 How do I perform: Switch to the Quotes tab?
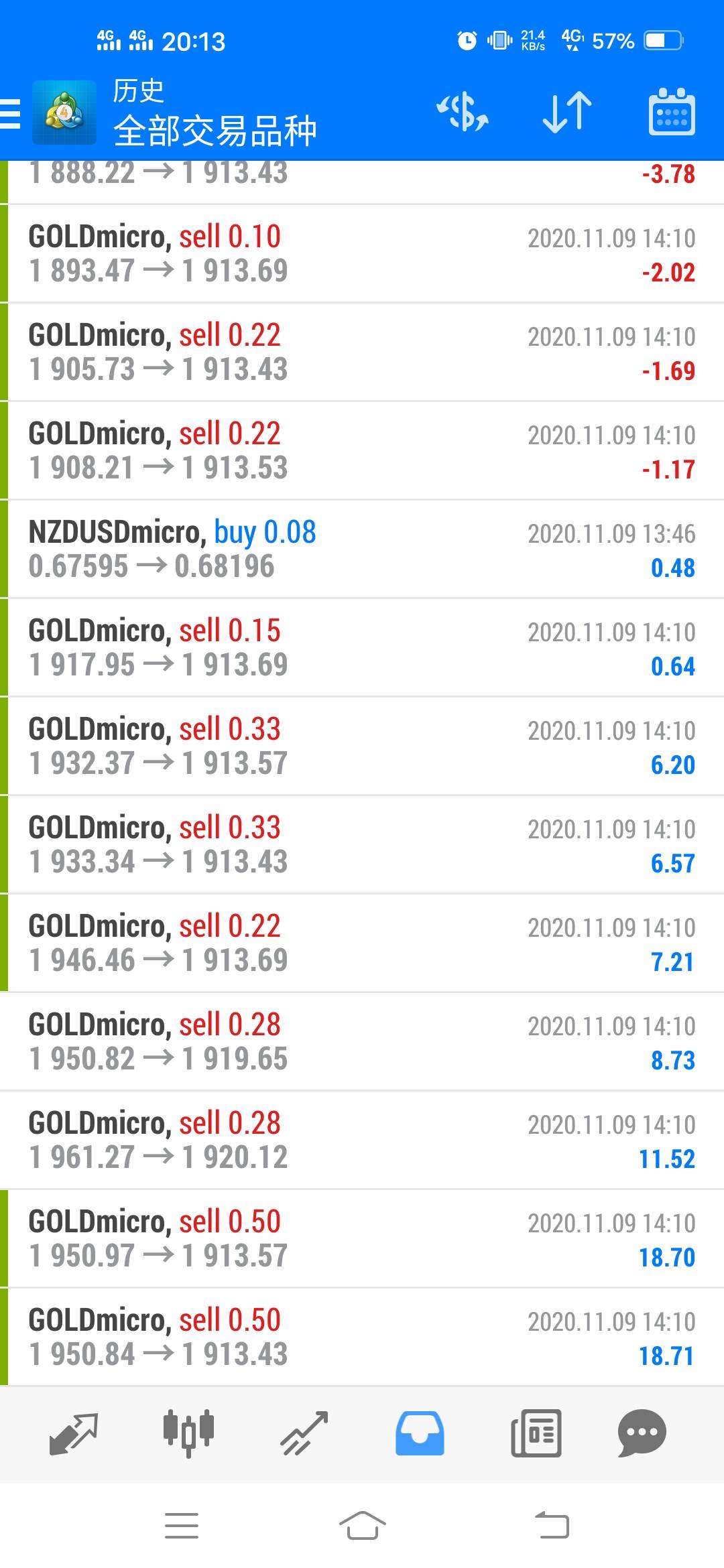[x=73, y=1433]
